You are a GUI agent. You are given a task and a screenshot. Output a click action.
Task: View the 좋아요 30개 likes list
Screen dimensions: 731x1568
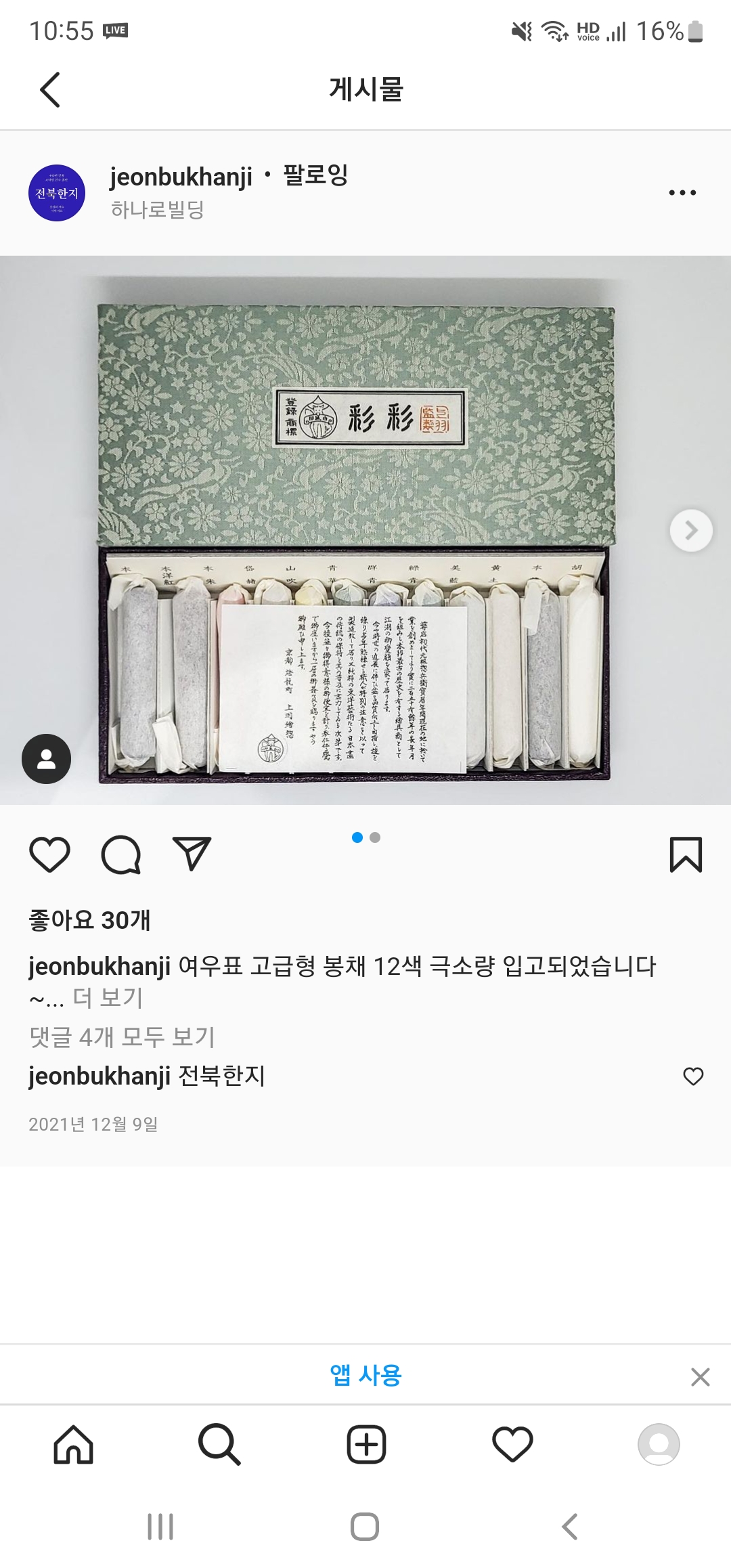click(x=89, y=920)
